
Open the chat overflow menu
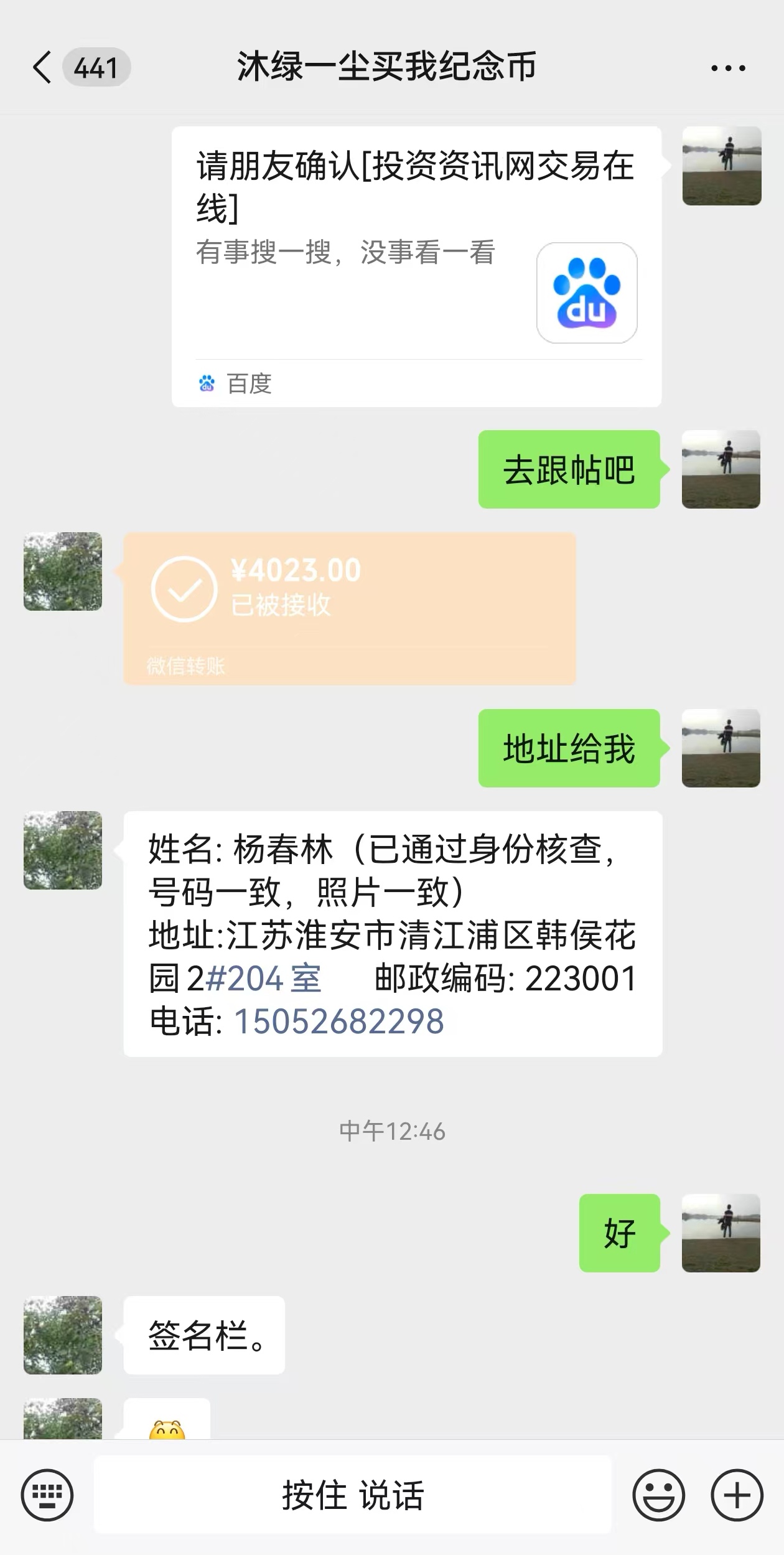coord(728,68)
